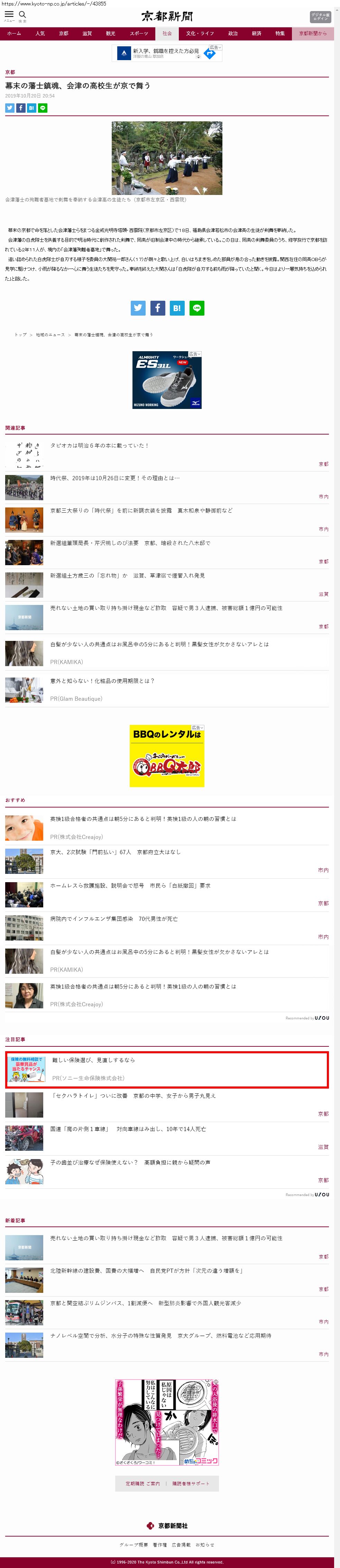Open the グループ概要 footer link
Screen dimensions: 340x1568
click(134, 1545)
